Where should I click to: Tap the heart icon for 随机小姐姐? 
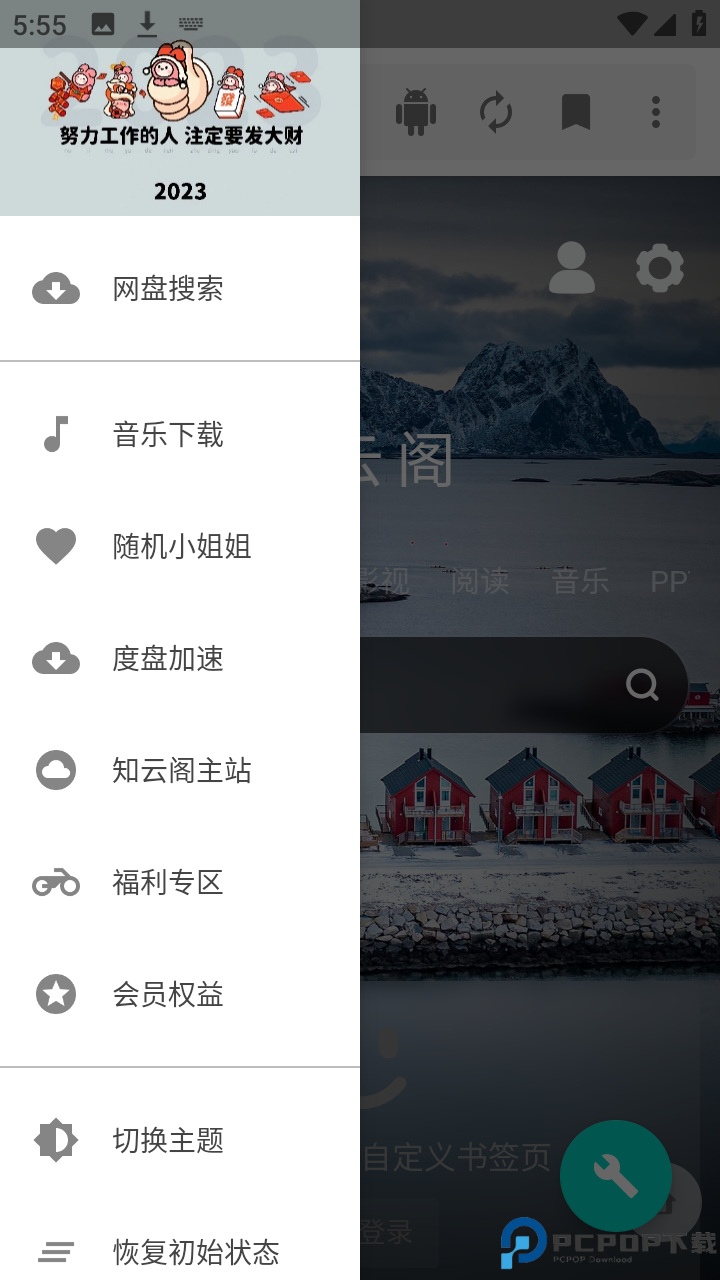click(x=56, y=547)
